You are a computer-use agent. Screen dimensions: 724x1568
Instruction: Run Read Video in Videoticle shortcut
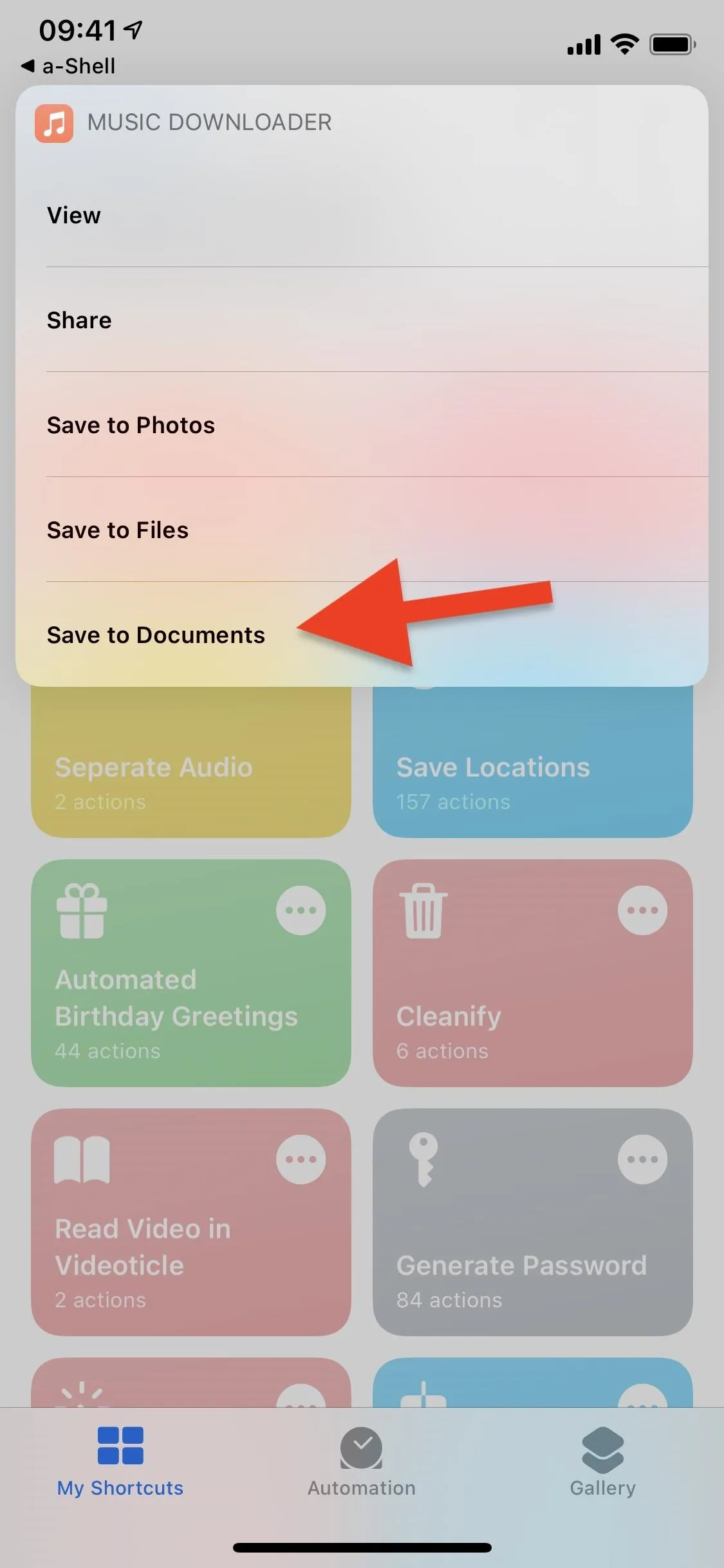(x=191, y=1222)
